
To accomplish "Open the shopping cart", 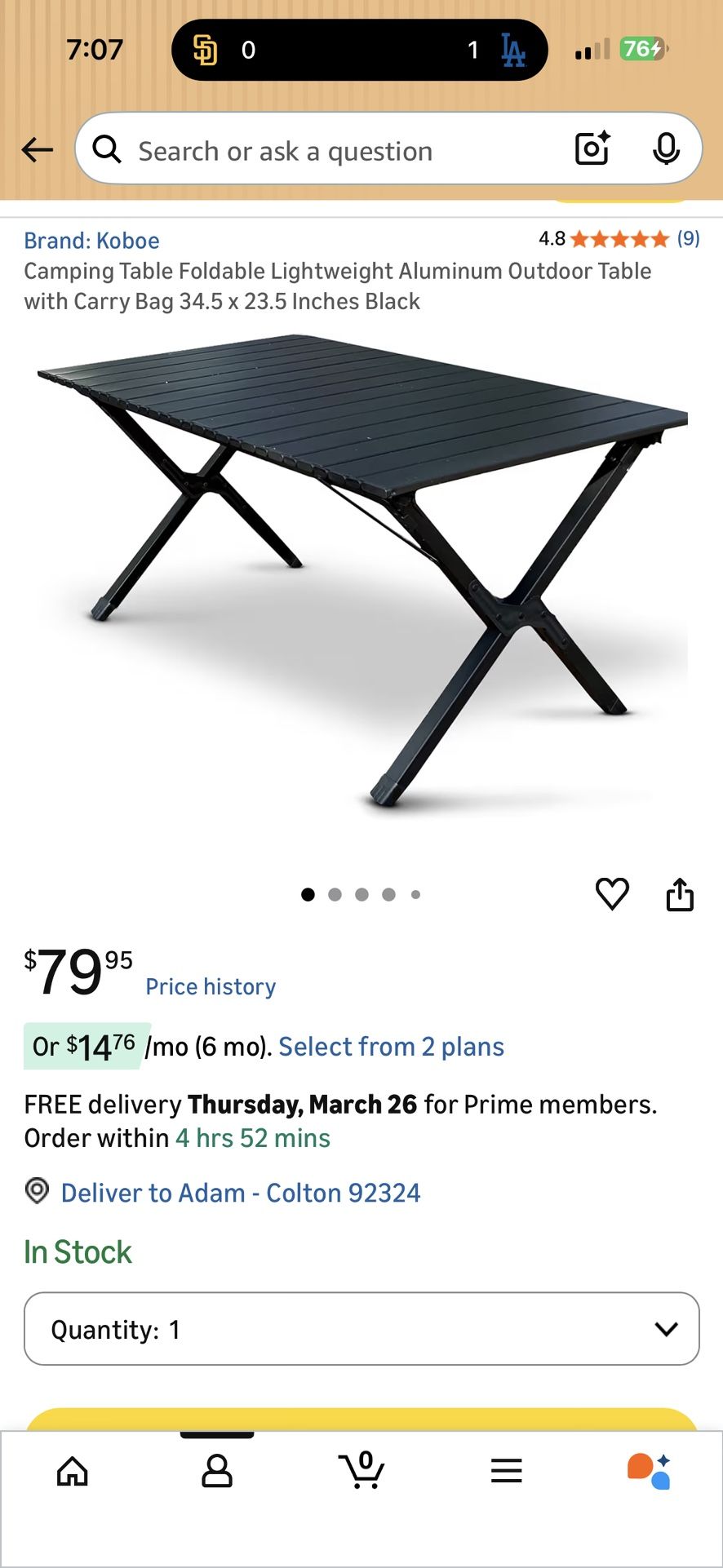I will click(361, 1470).
